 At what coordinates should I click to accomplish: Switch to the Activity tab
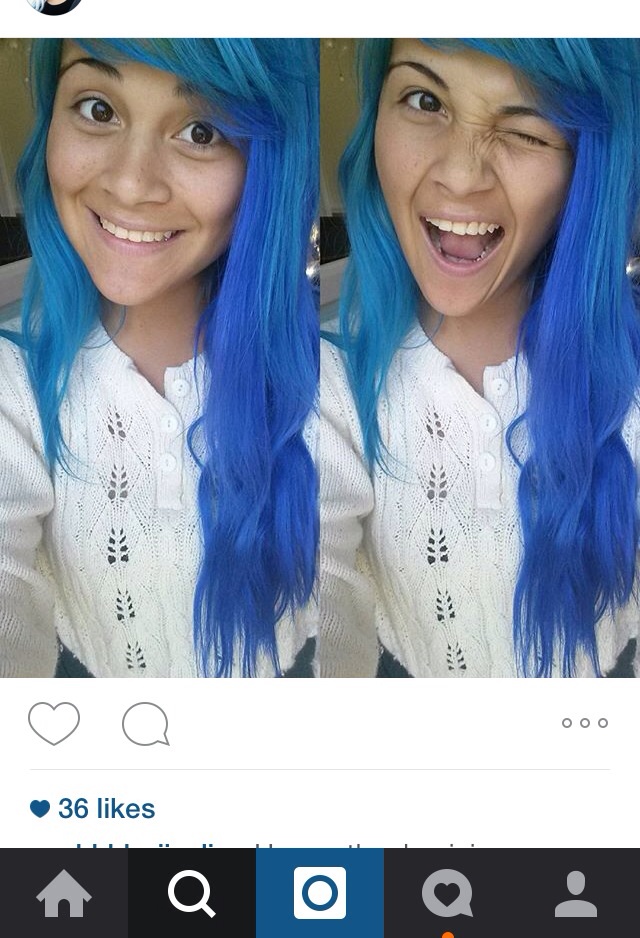click(447, 893)
